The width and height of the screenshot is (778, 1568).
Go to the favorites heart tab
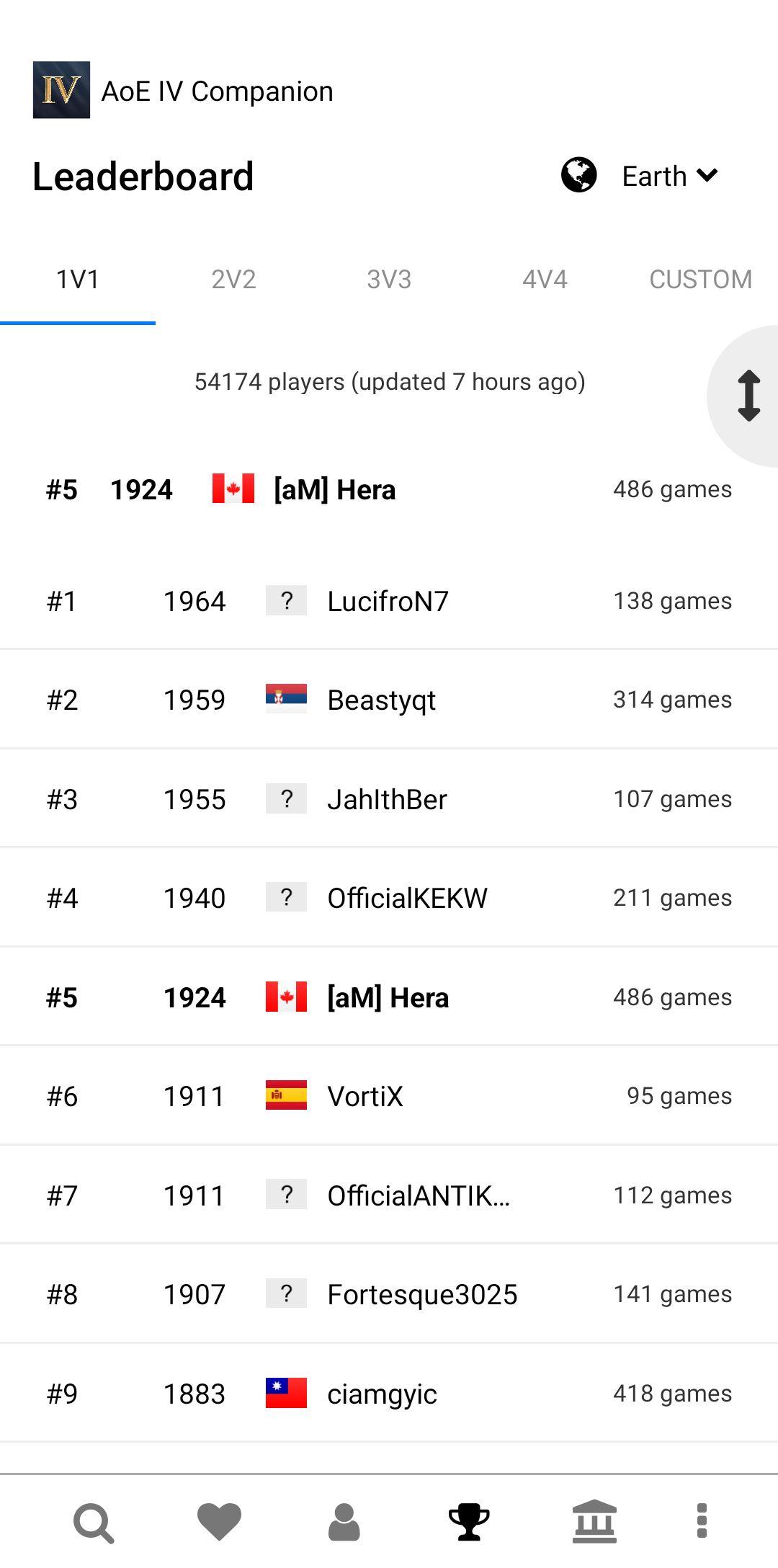click(219, 1522)
